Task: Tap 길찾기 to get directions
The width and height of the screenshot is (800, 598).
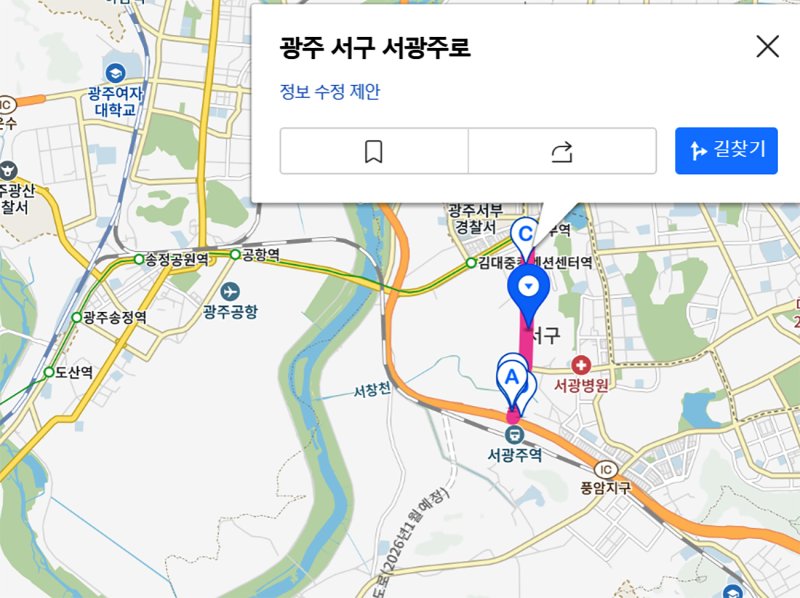Action: tap(726, 151)
